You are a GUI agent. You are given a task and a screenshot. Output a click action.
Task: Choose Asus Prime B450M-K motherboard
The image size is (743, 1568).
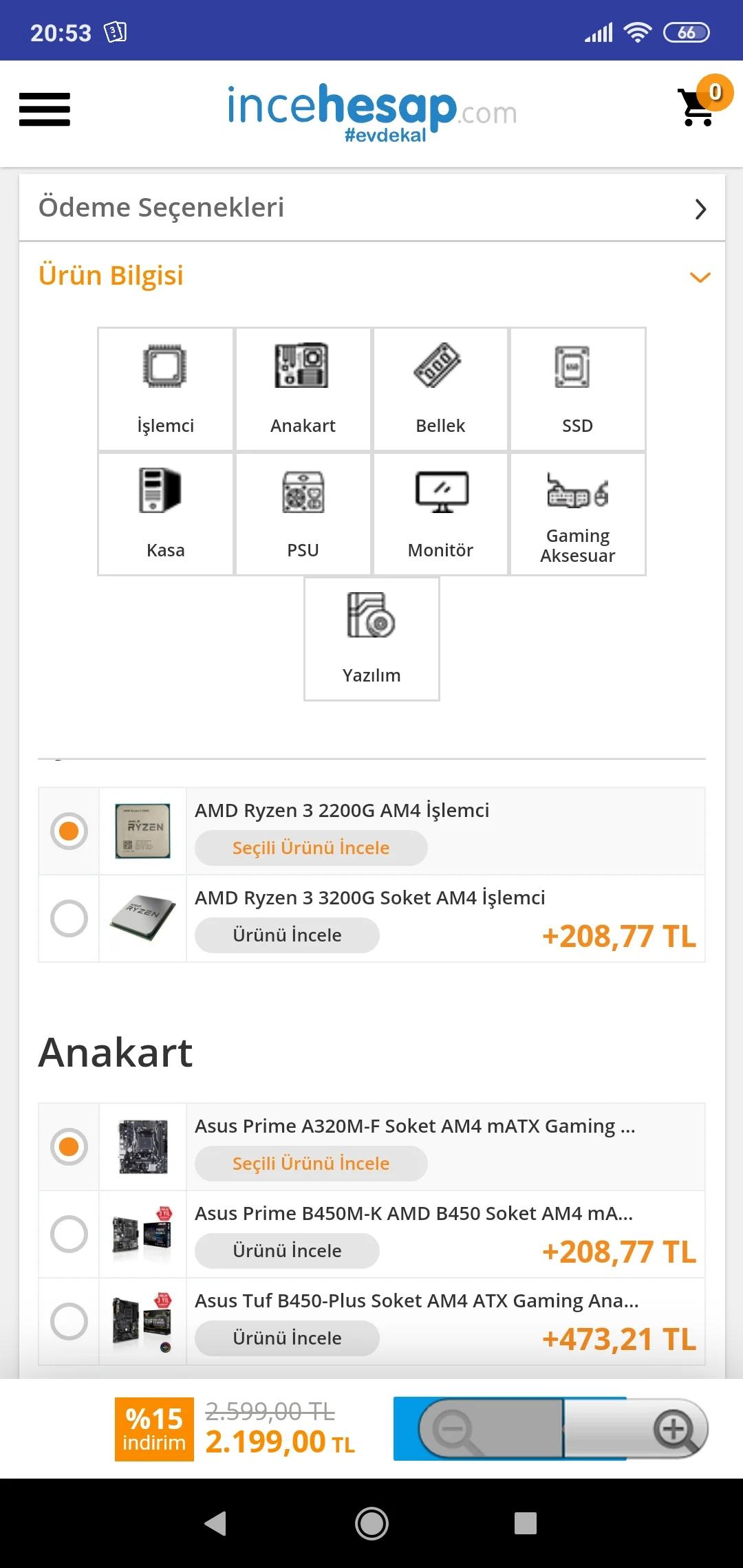(69, 1234)
